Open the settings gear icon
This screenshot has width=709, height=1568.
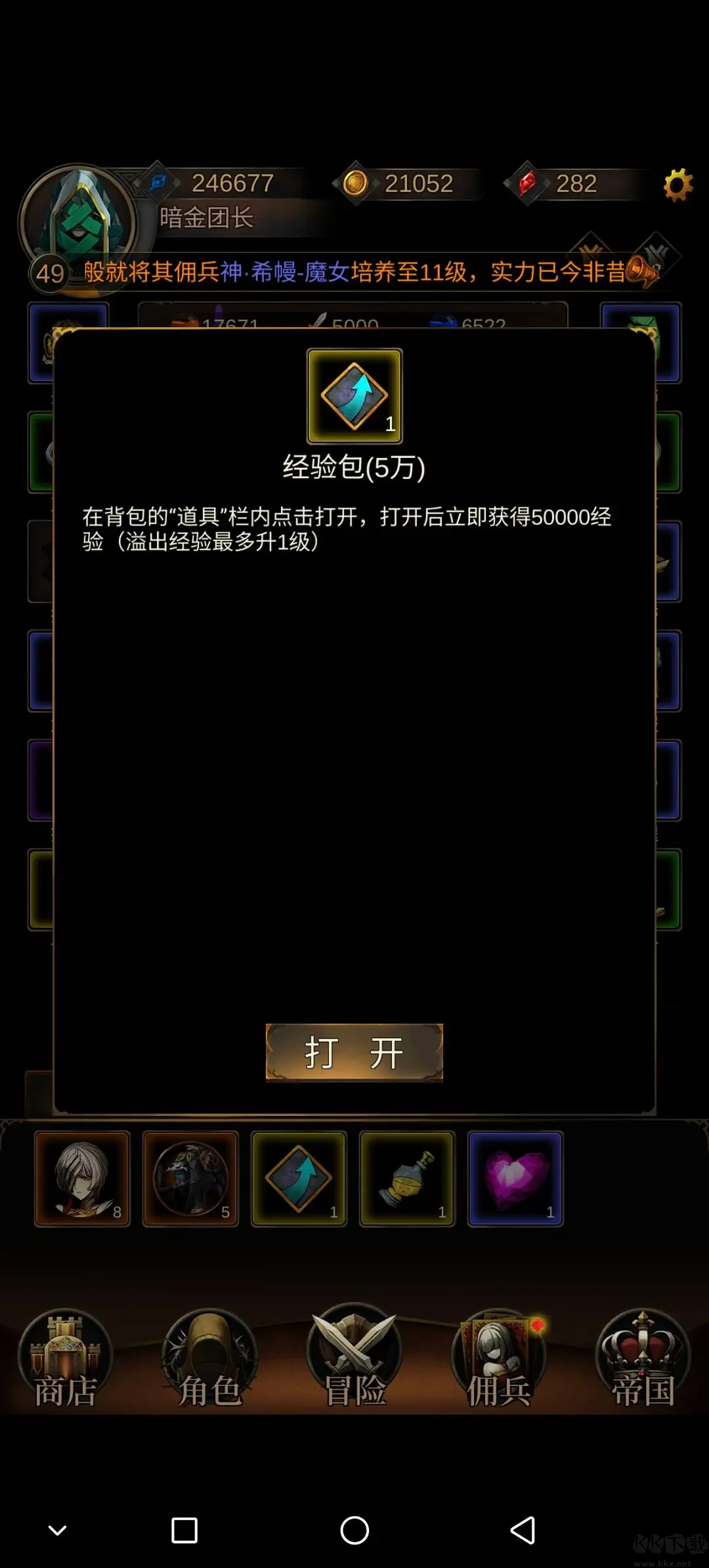(x=677, y=185)
